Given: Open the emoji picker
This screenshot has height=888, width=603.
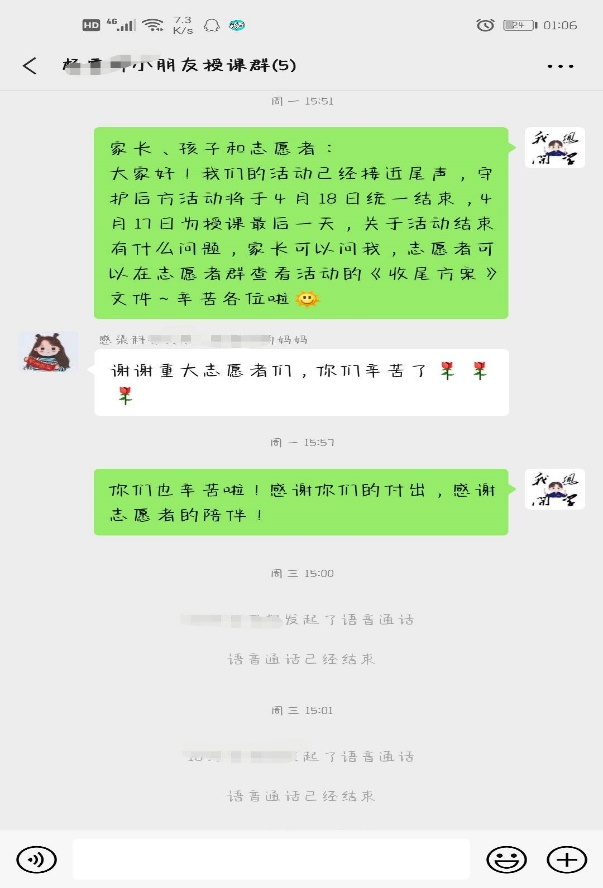Looking at the screenshot, I should 506,859.
